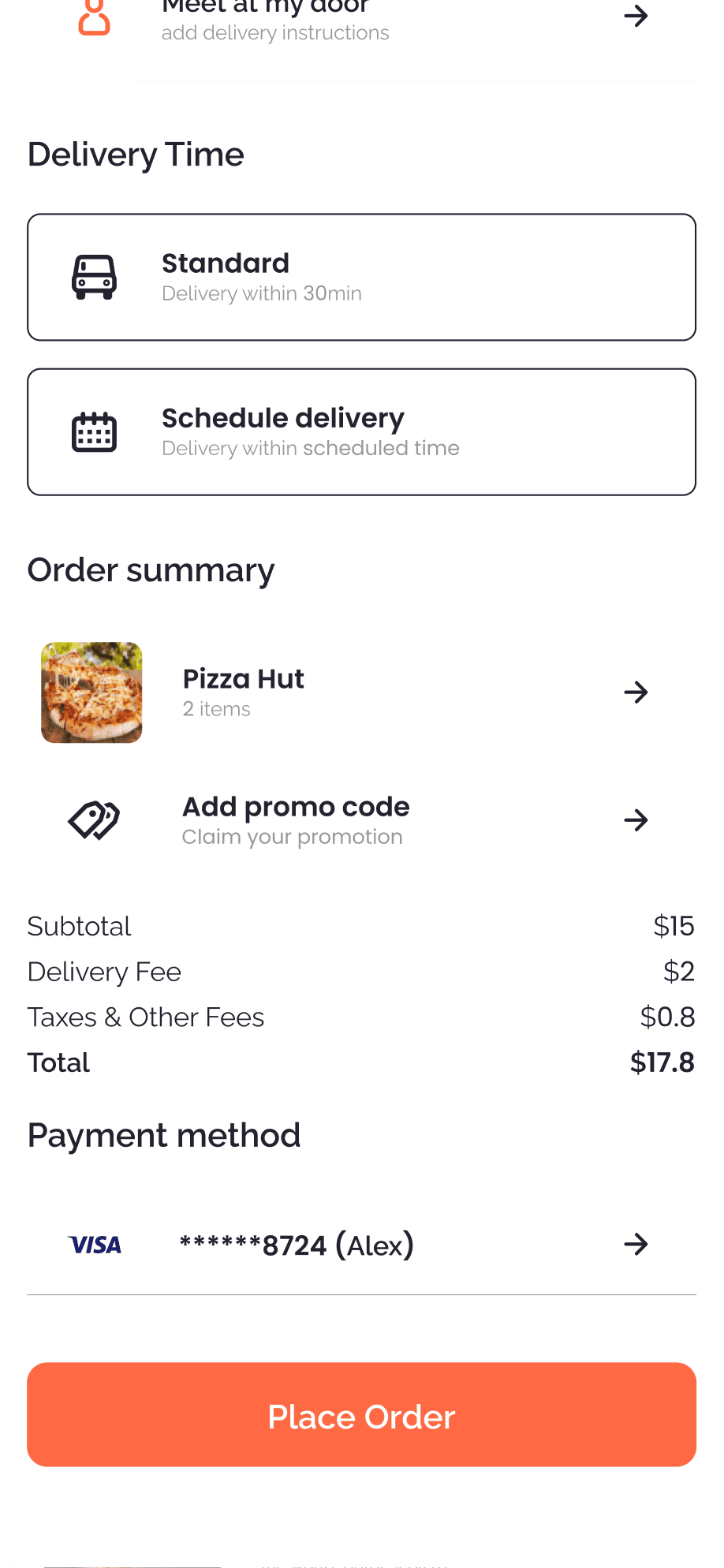Select Standard delivery within 30min
Screen dimensions: 724x1568
tap(361, 277)
